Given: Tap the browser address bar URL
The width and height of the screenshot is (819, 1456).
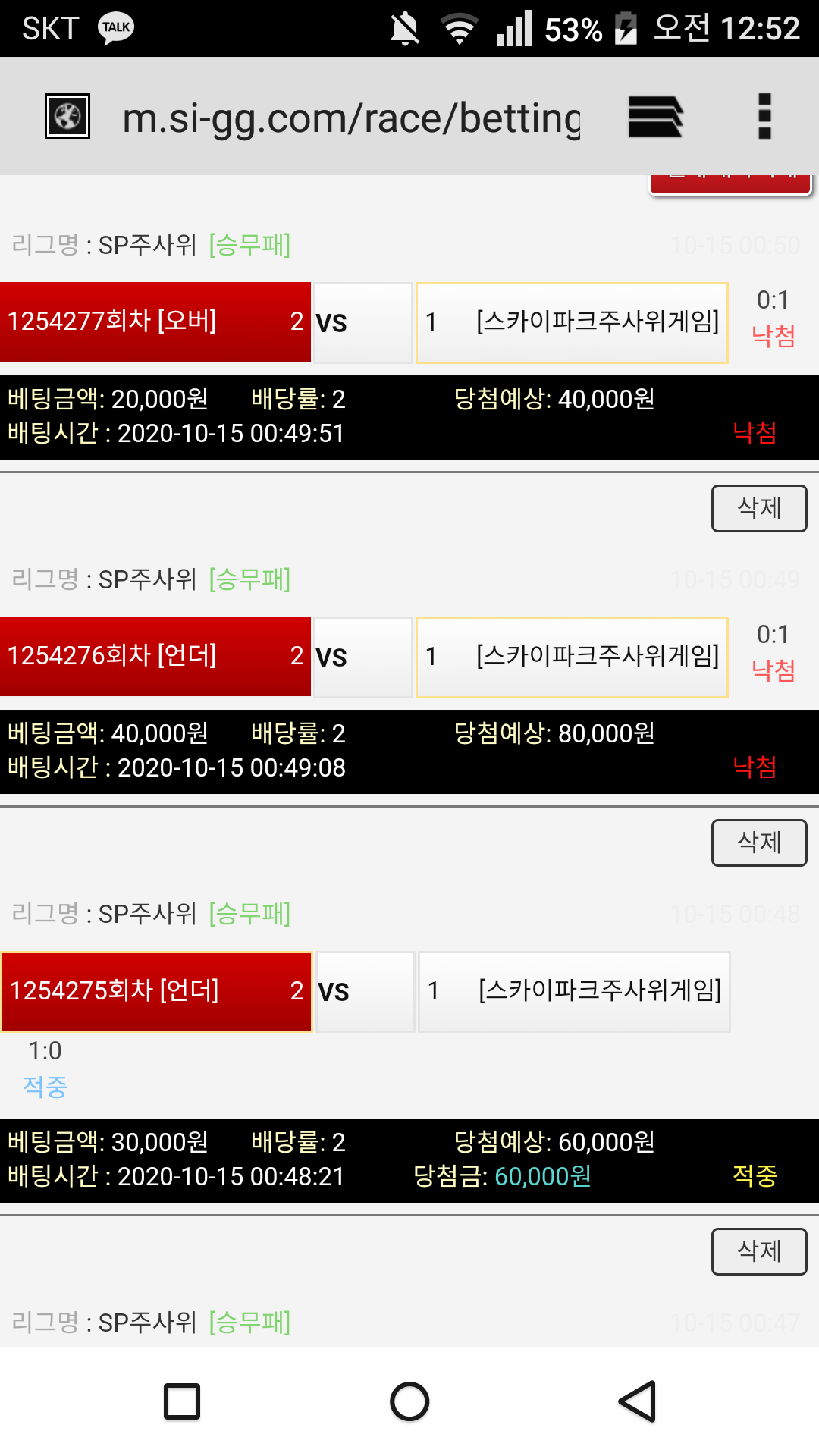Looking at the screenshot, I should click(x=351, y=118).
